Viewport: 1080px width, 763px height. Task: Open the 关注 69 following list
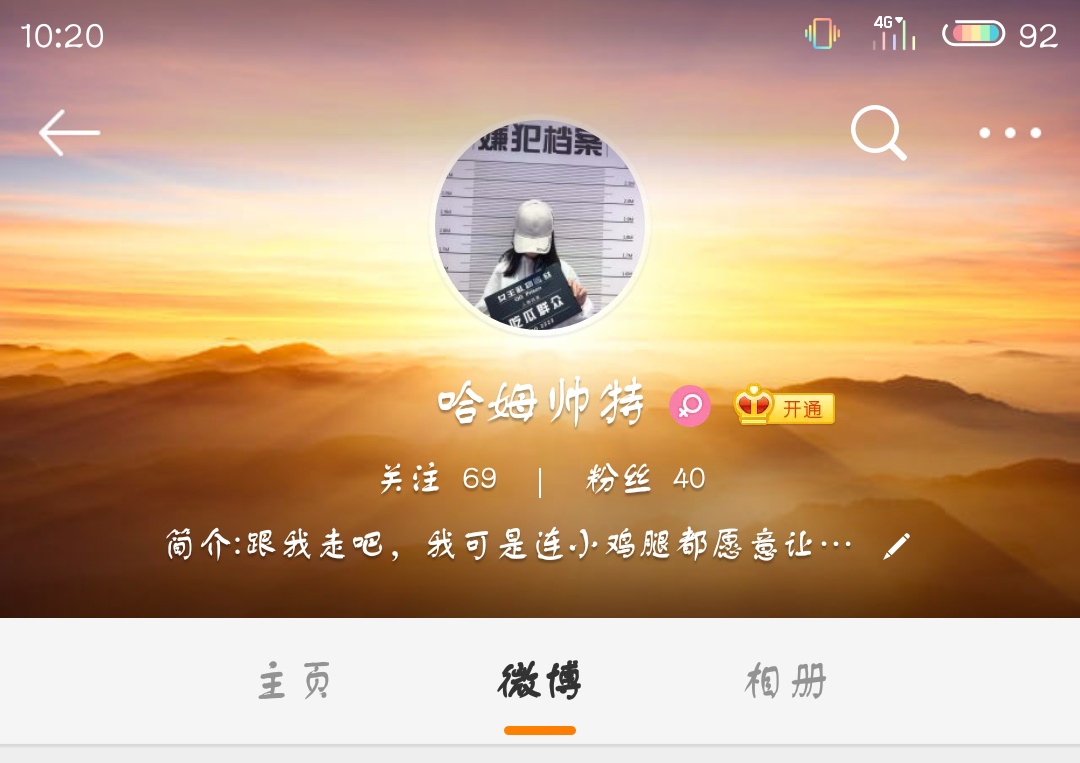[x=438, y=479]
